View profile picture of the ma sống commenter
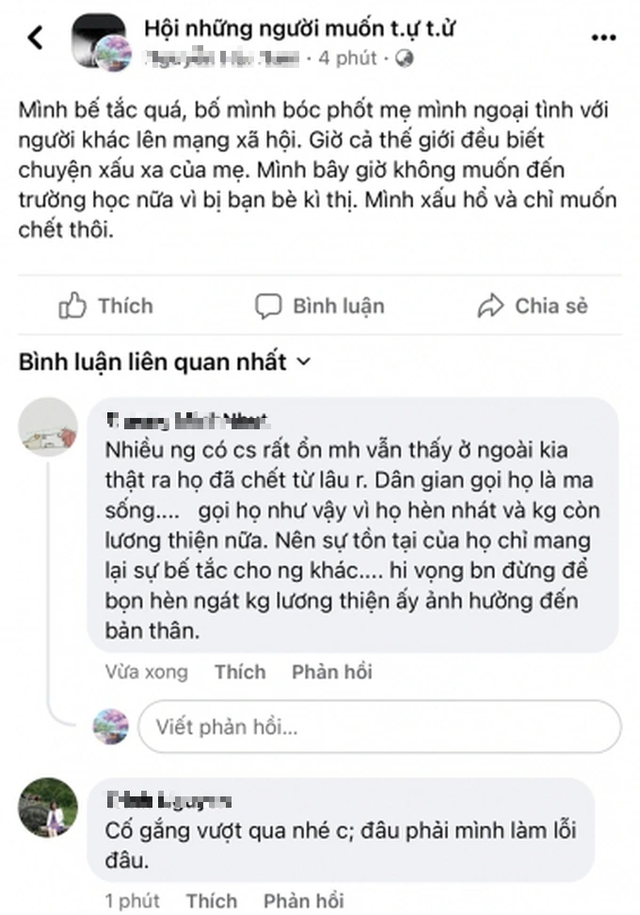Image resolution: width=640 pixels, height=915 pixels. (48, 427)
